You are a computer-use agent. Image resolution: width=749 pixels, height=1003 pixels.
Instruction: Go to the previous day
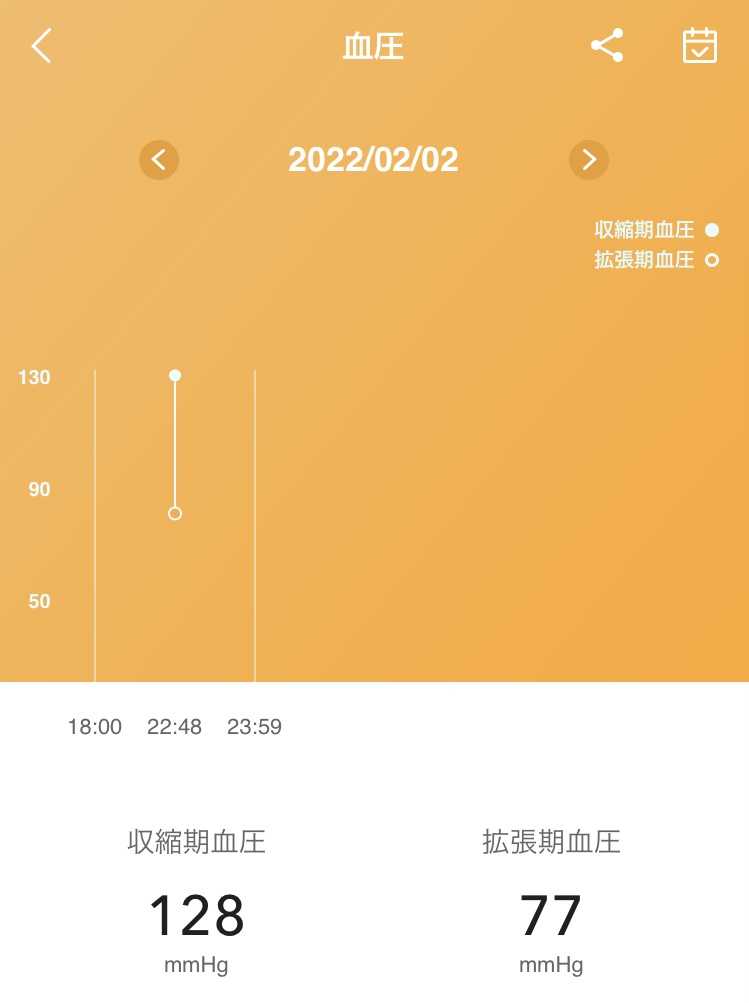159,160
